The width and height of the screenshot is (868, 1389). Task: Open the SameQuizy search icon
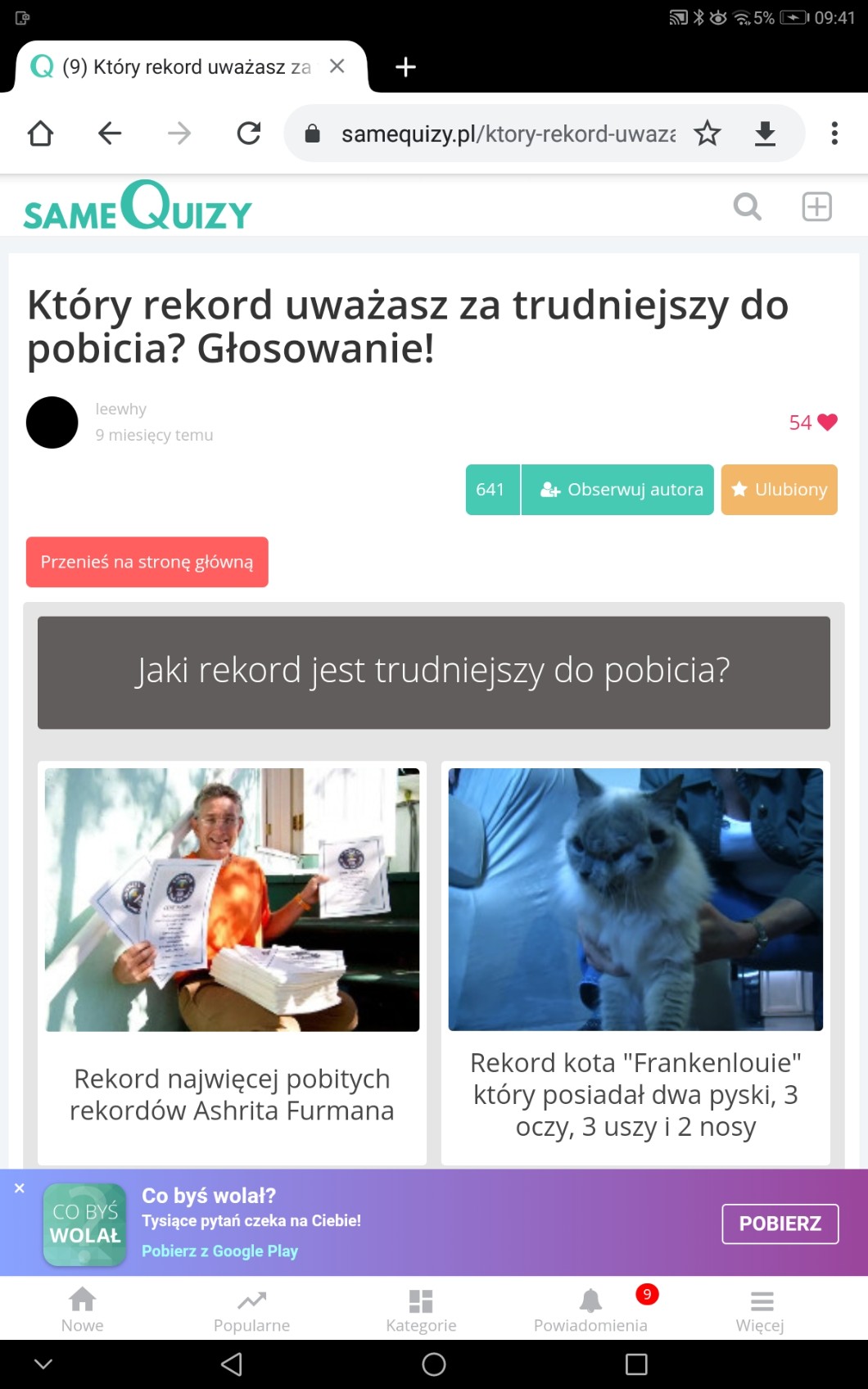tap(747, 207)
